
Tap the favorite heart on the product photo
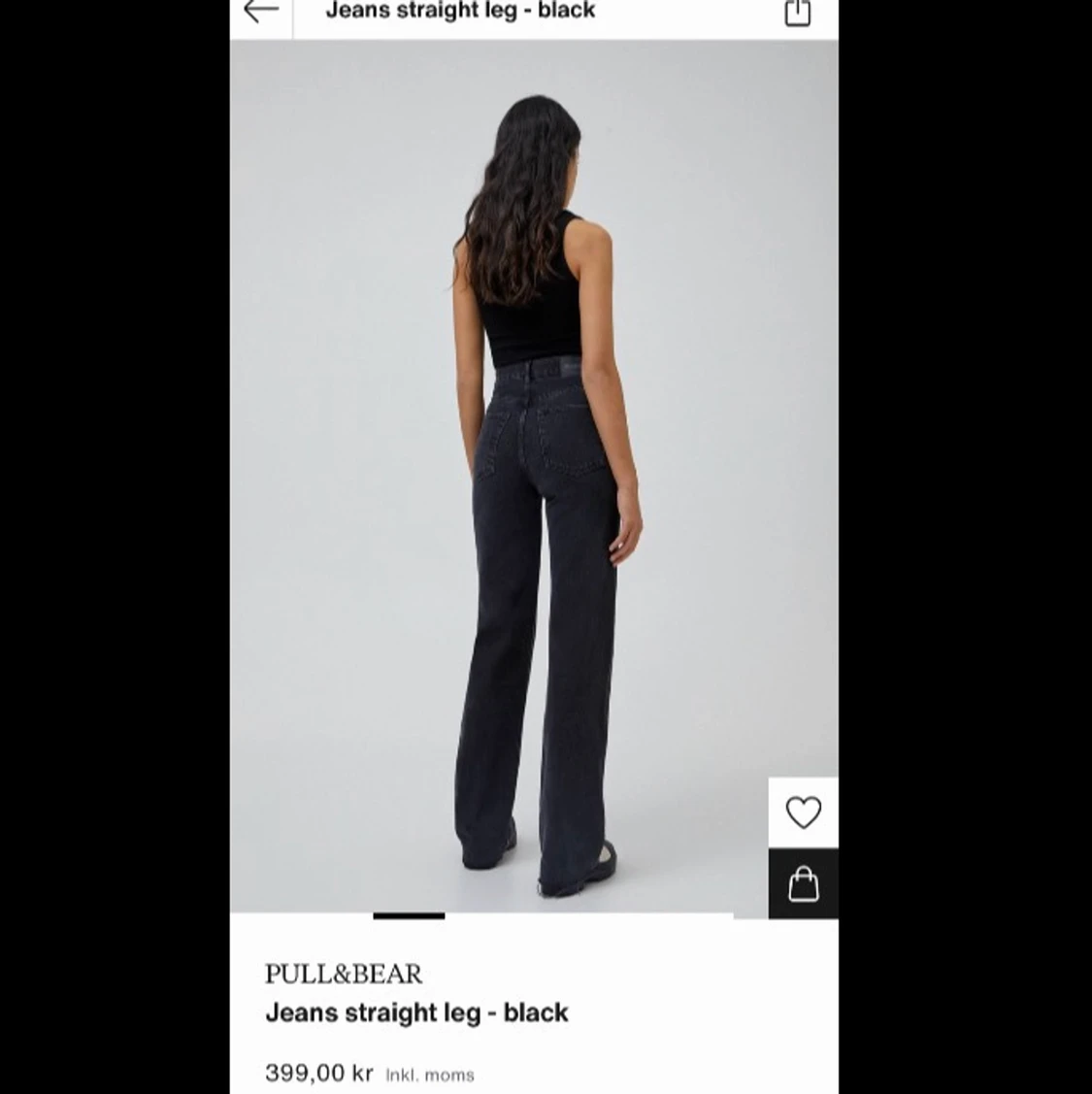click(804, 812)
